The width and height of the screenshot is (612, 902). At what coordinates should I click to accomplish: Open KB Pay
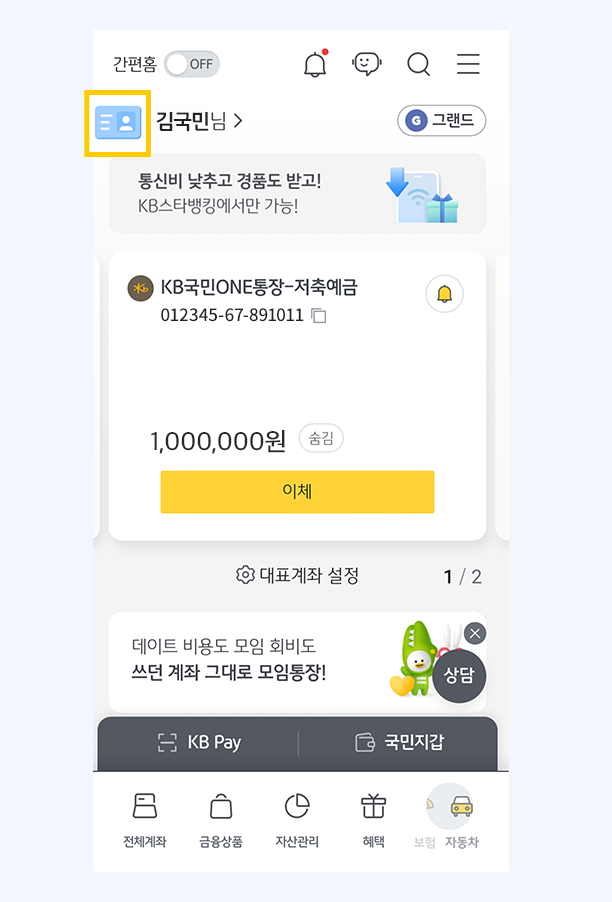point(200,742)
